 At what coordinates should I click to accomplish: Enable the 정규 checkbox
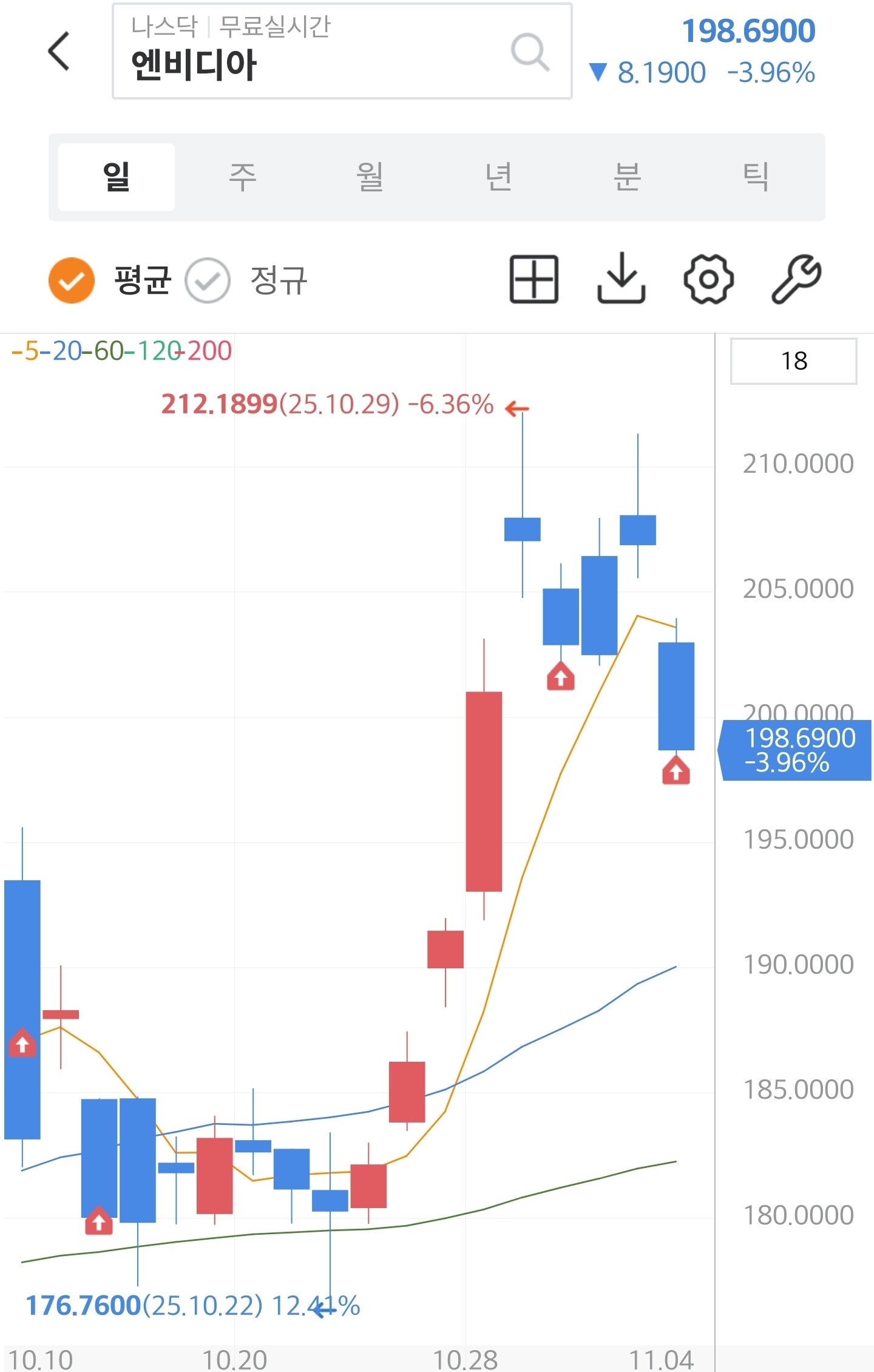point(208,280)
